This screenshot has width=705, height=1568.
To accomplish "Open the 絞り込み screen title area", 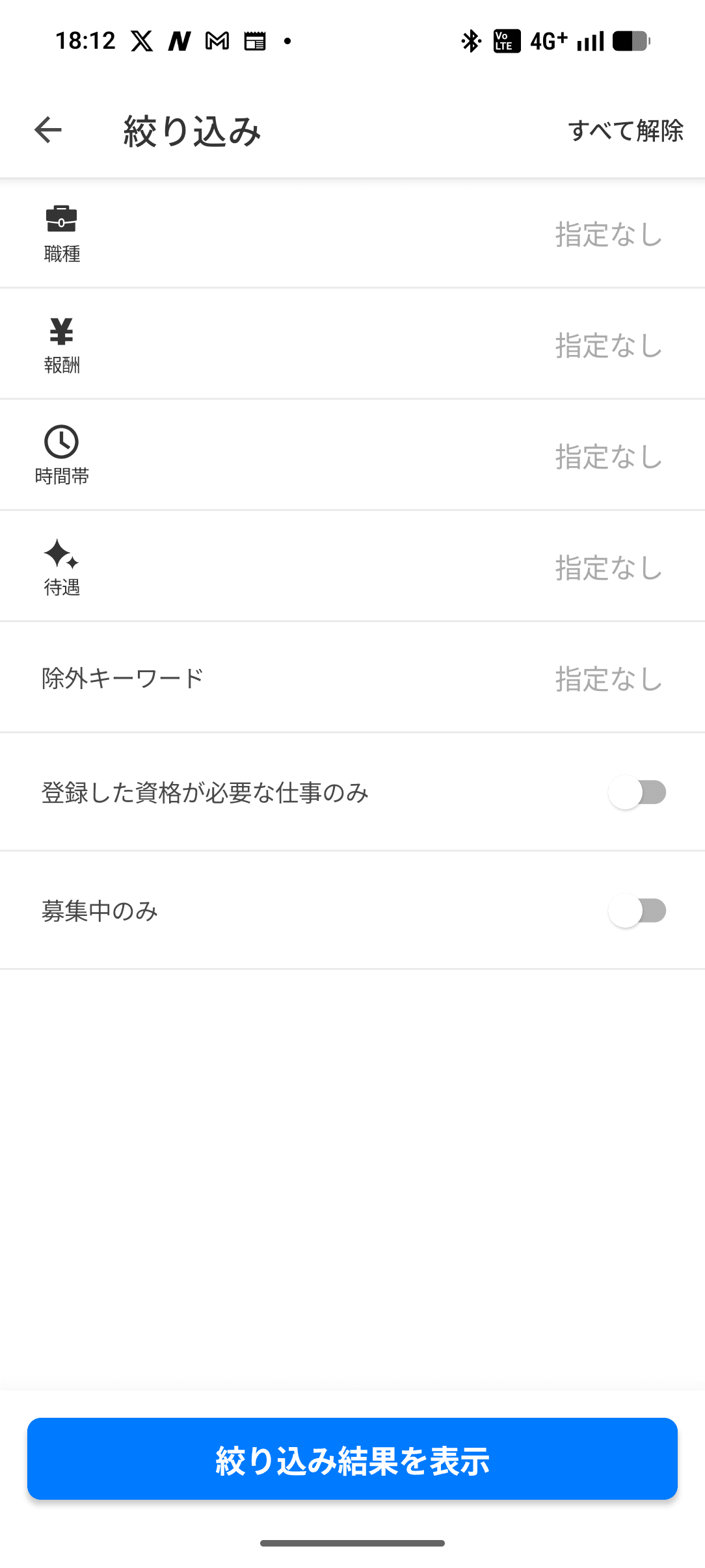I will [190, 130].
